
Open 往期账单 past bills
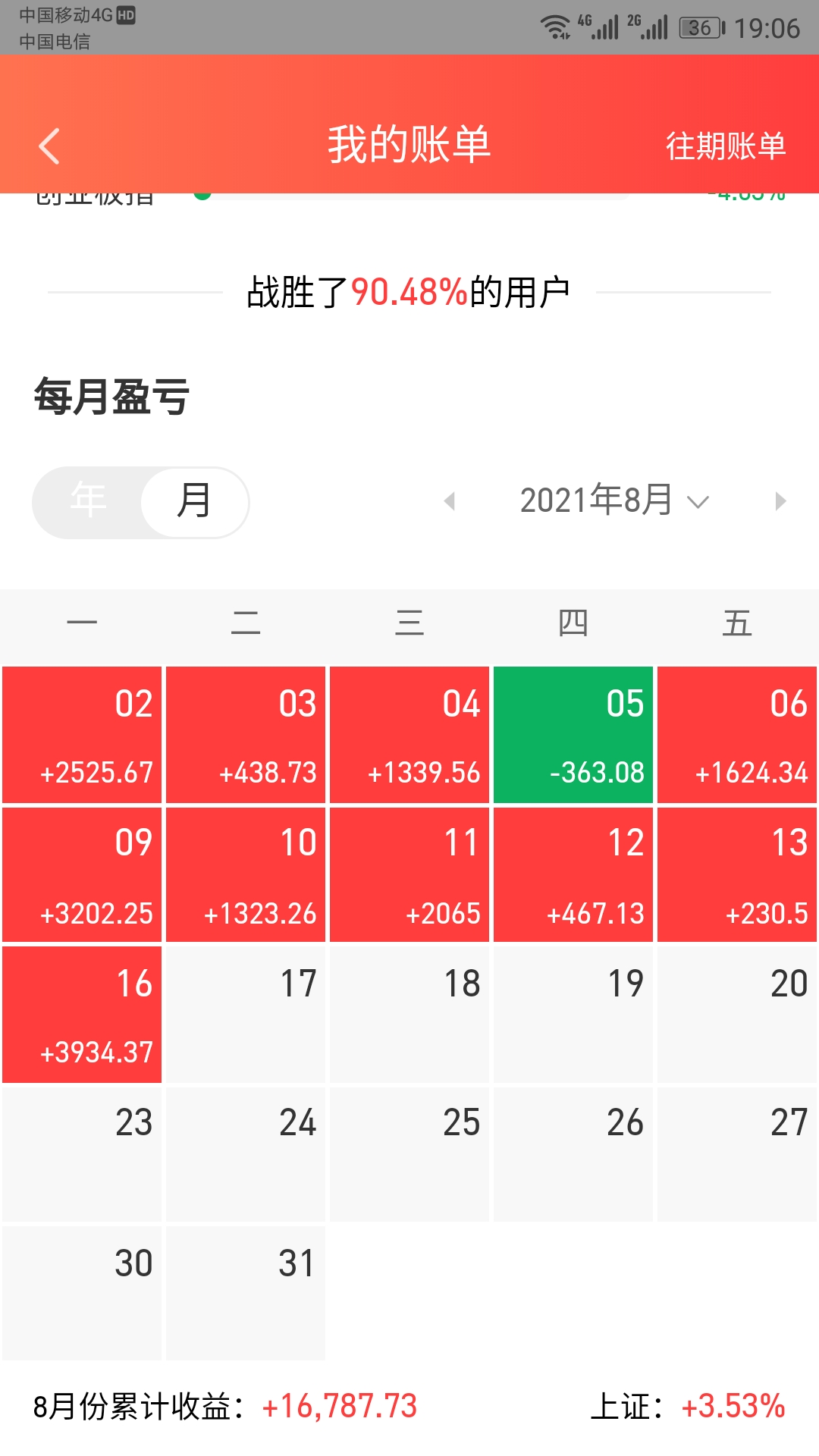[726, 146]
